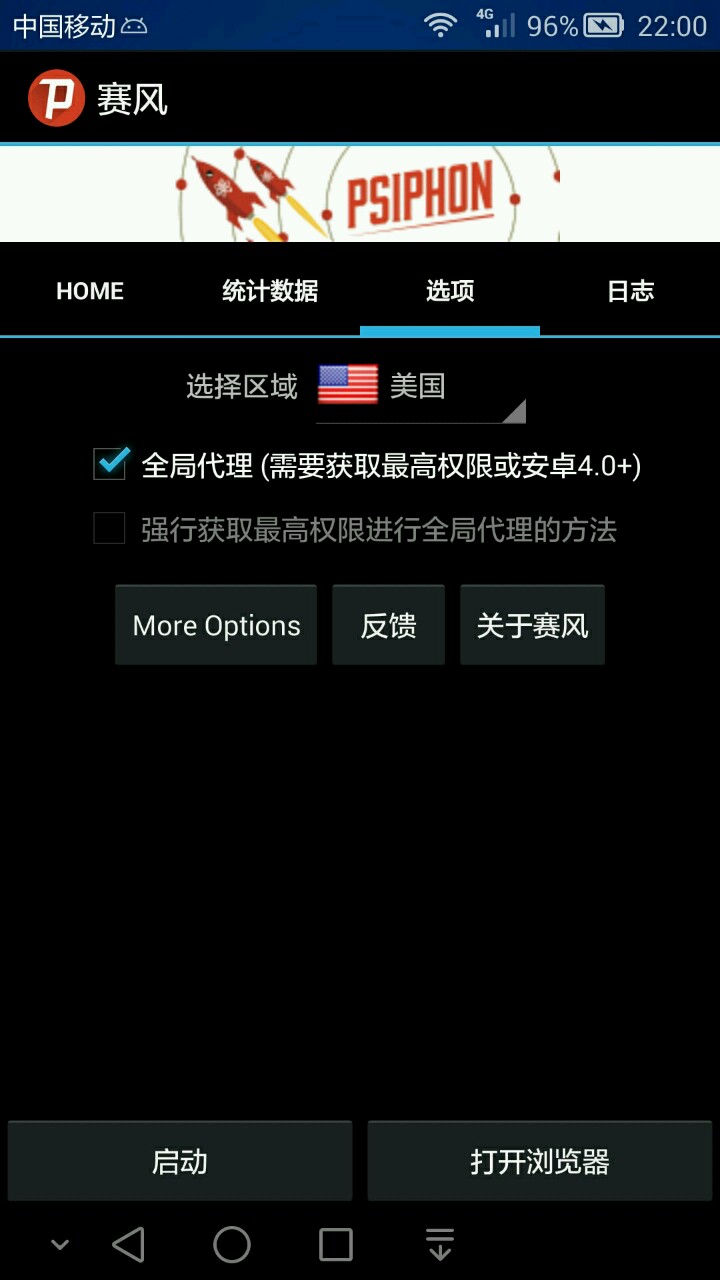Viewport: 720px width, 1280px height.
Task: Uncheck the 全局代理 checkbox
Action: coord(111,464)
